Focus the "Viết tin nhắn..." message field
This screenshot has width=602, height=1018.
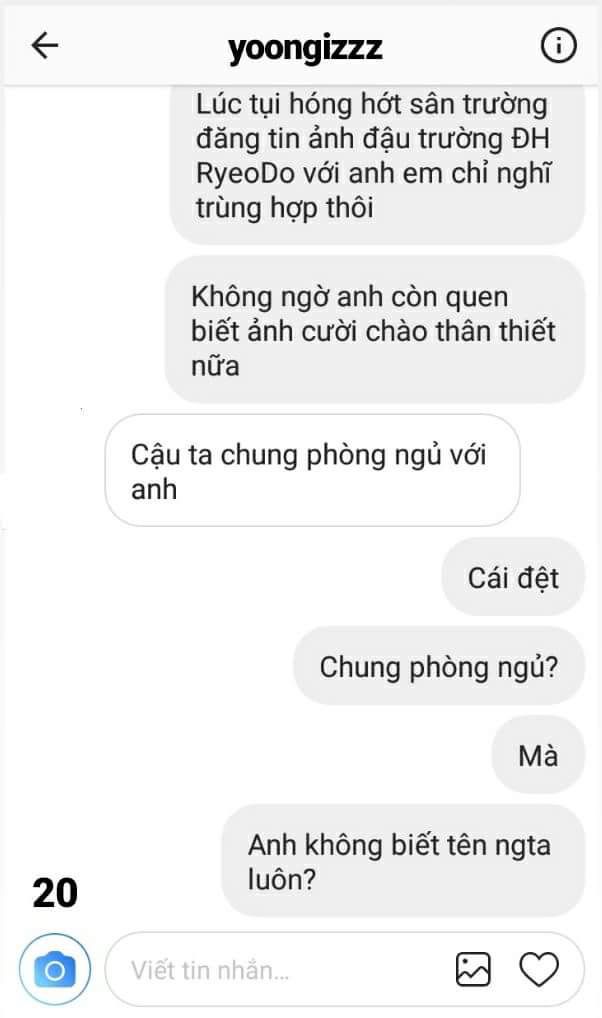click(x=280, y=969)
